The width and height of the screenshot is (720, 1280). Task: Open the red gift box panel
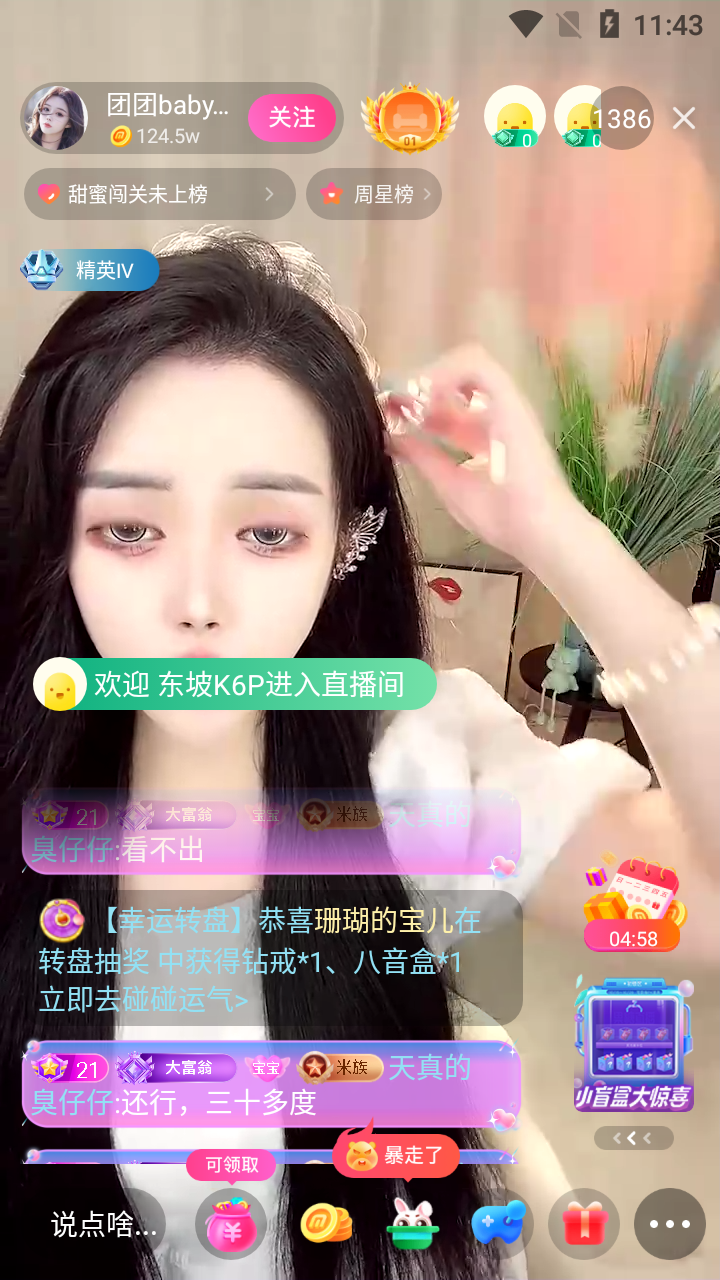pyautogui.click(x=584, y=1223)
